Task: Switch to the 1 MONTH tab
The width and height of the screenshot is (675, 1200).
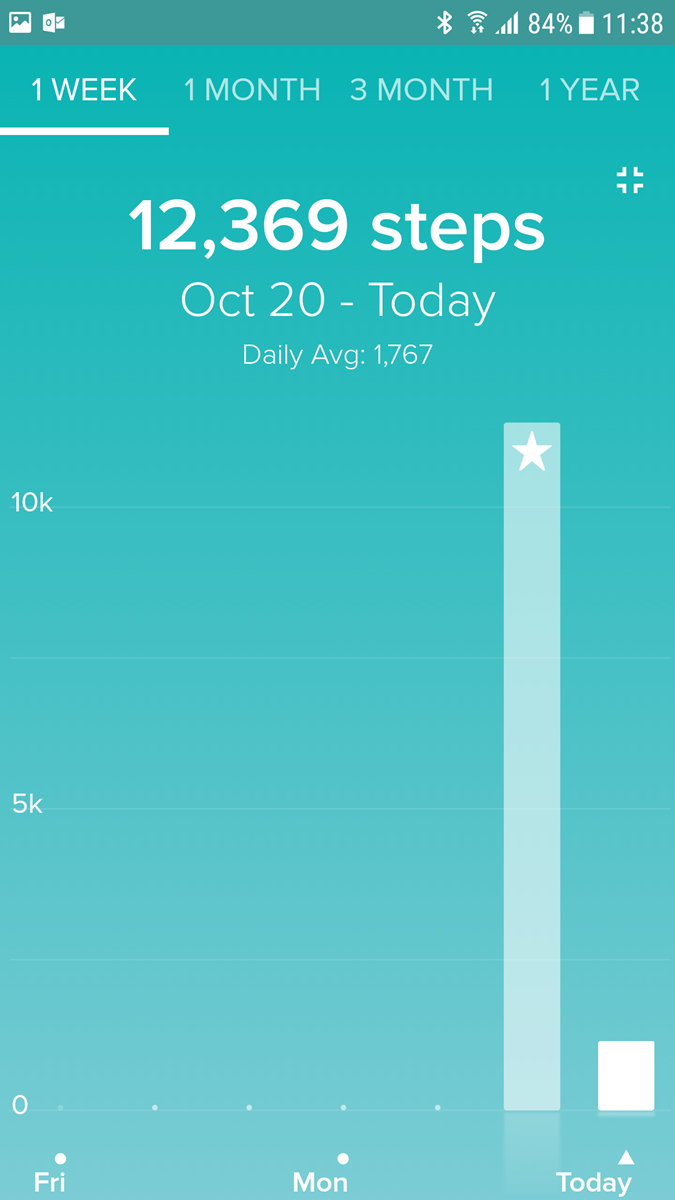Action: (252, 90)
